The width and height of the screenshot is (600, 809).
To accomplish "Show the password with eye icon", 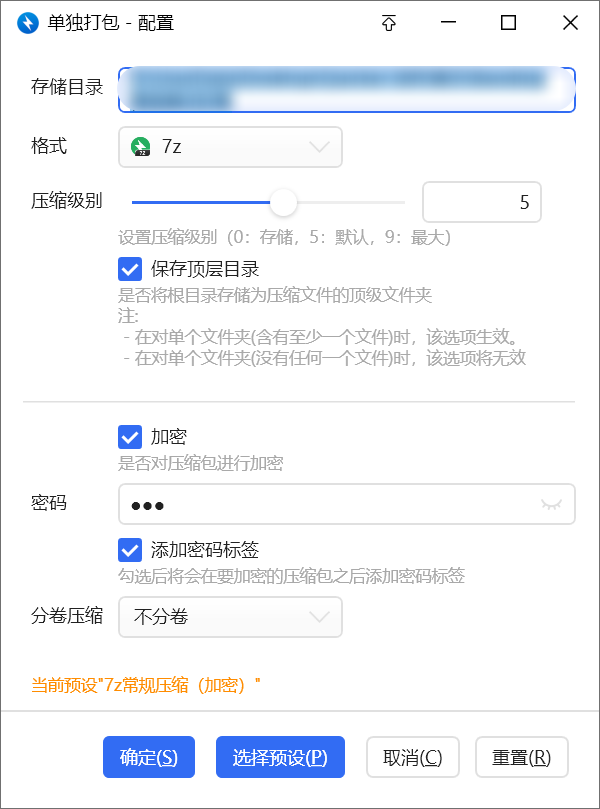I will click(x=551, y=505).
